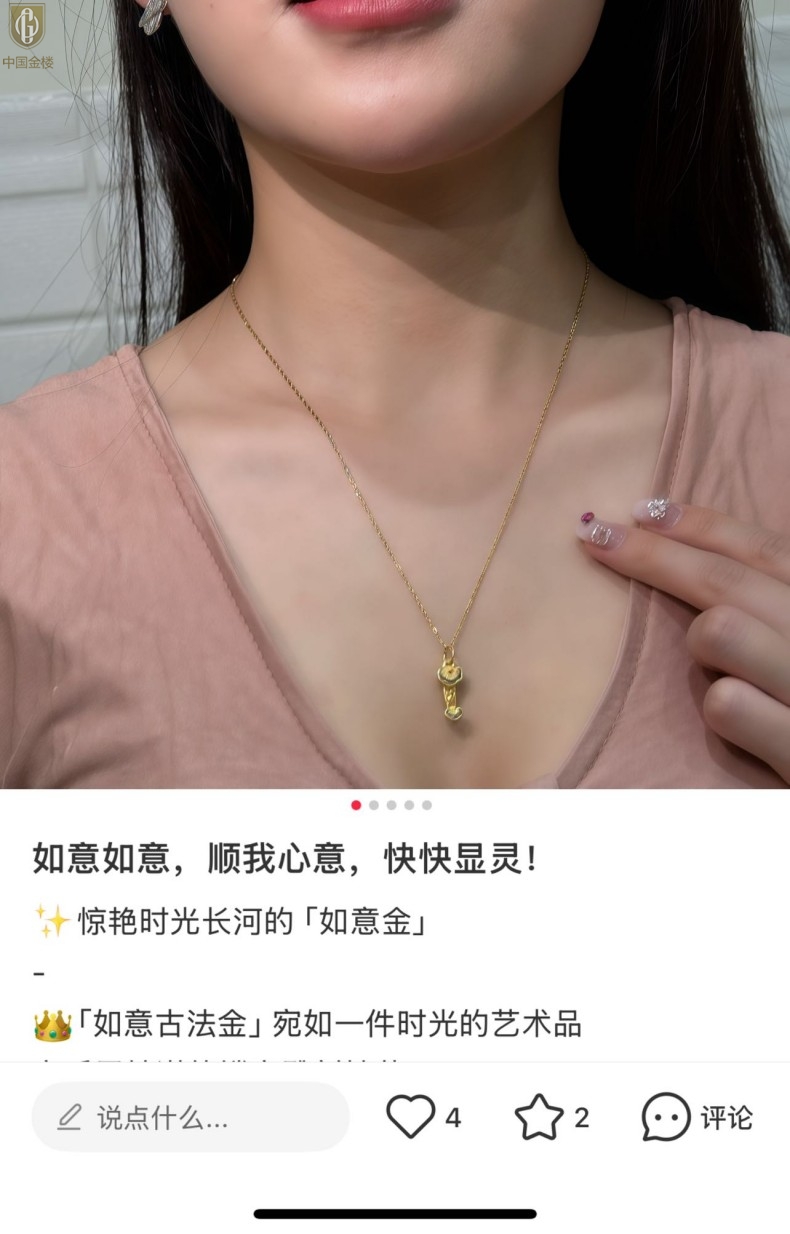Screen dimensions: 790x1234
Task: Open the 评论 comments section
Action: [697, 1117]
